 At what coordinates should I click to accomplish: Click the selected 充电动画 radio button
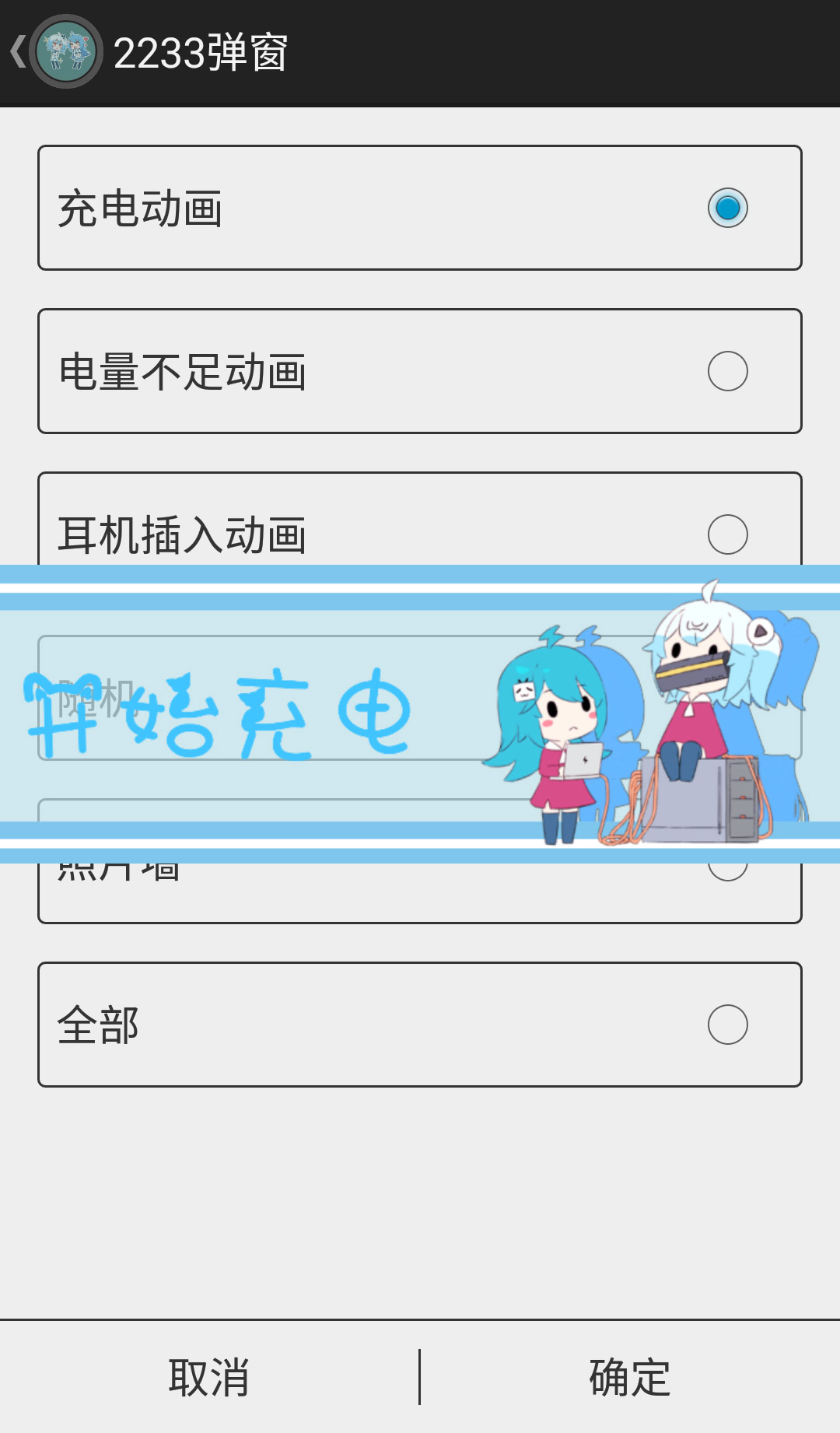click(727, 208)
